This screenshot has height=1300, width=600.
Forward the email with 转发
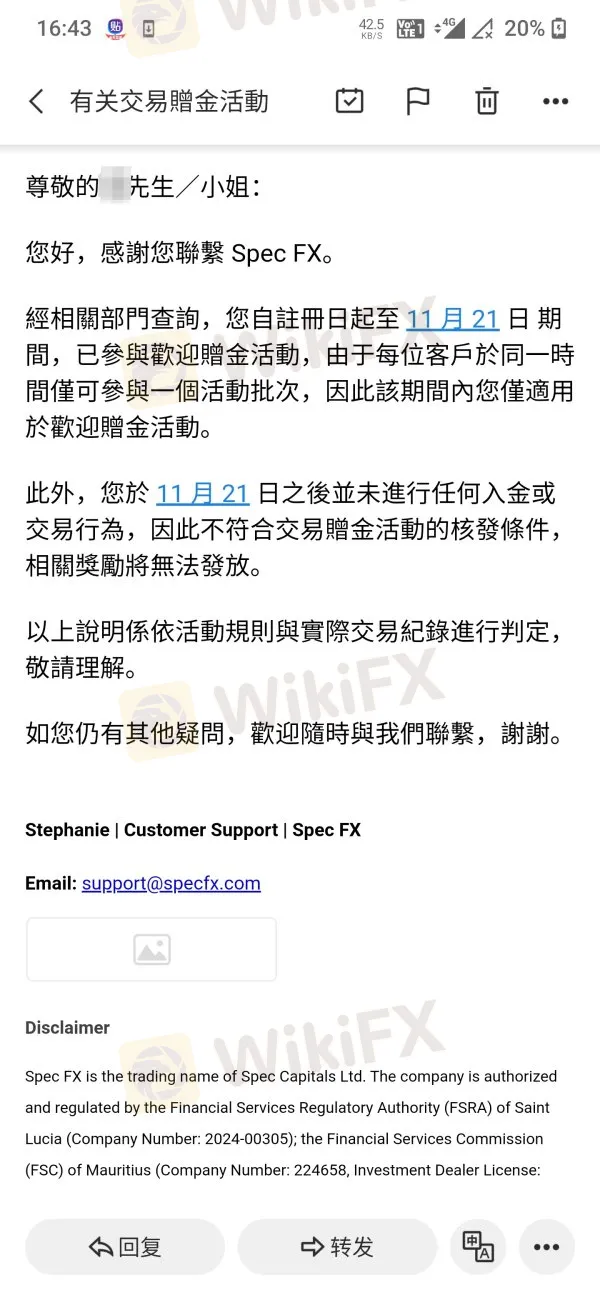[337, 1246]
